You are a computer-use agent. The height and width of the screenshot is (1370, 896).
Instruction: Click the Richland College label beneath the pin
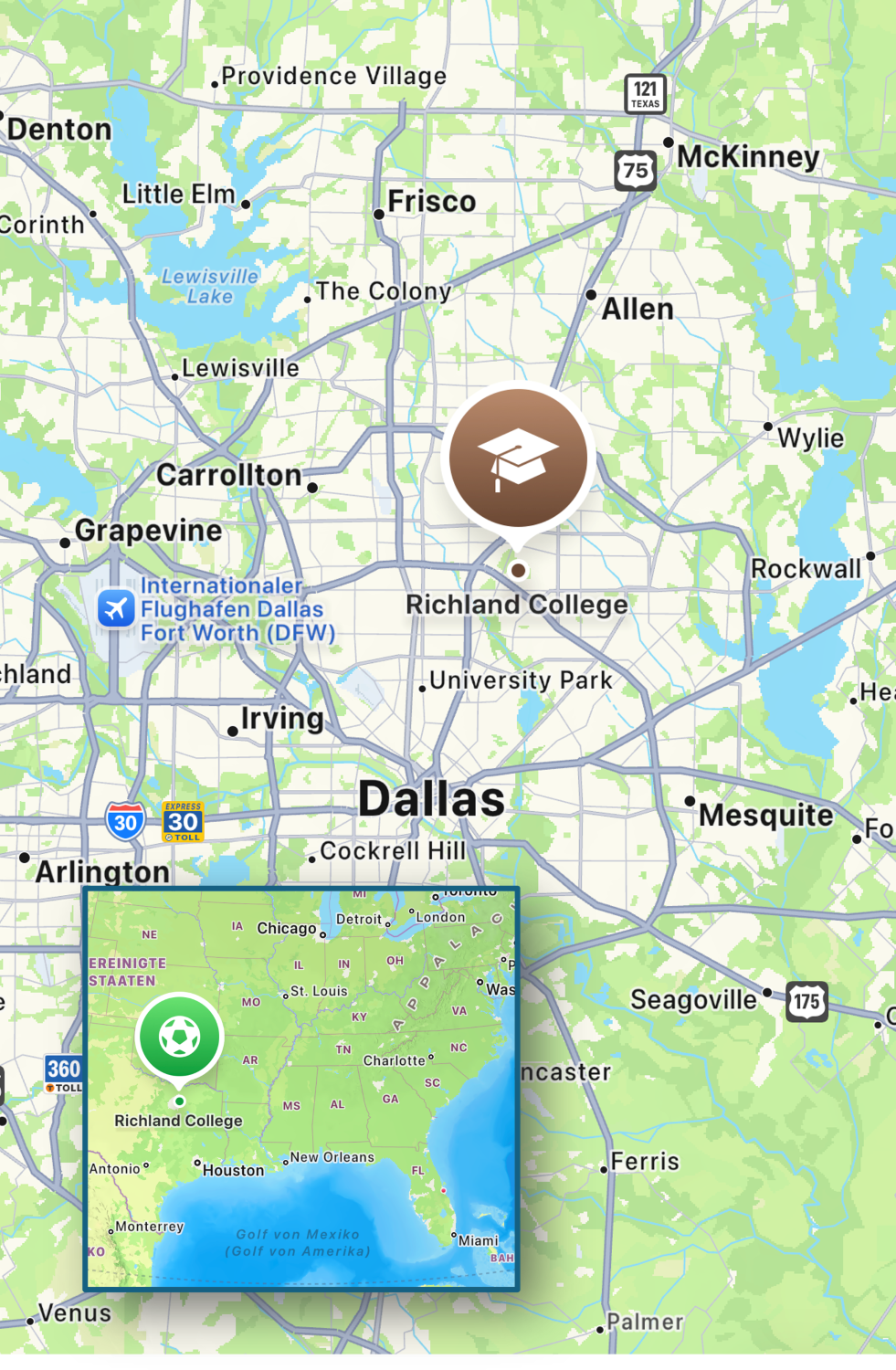518,605
